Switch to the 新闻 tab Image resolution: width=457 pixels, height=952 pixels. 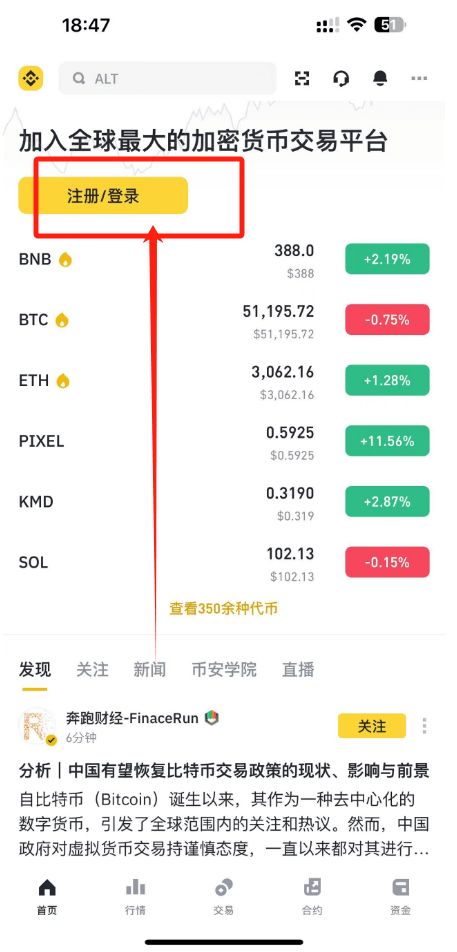point(149,670)
